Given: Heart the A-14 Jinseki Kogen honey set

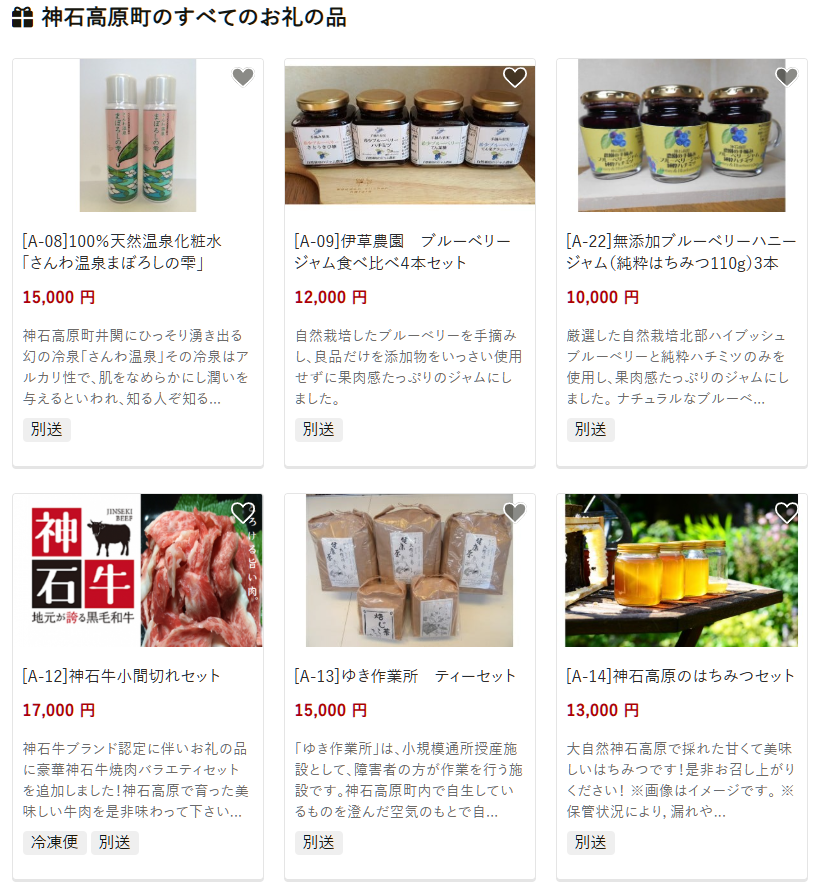Looking at the screenshot, I should (787, 513).
